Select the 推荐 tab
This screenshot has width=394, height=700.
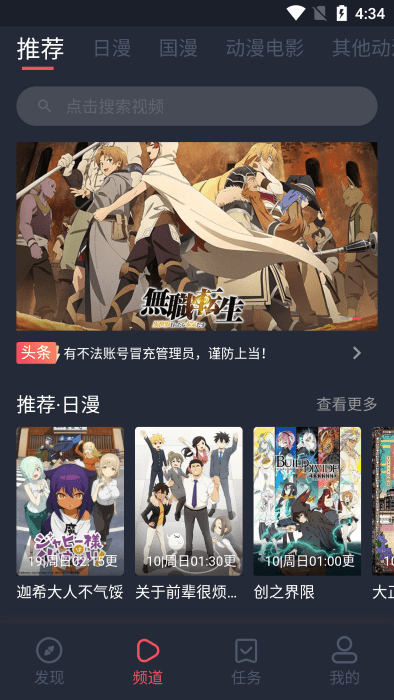tap(40, 48)
